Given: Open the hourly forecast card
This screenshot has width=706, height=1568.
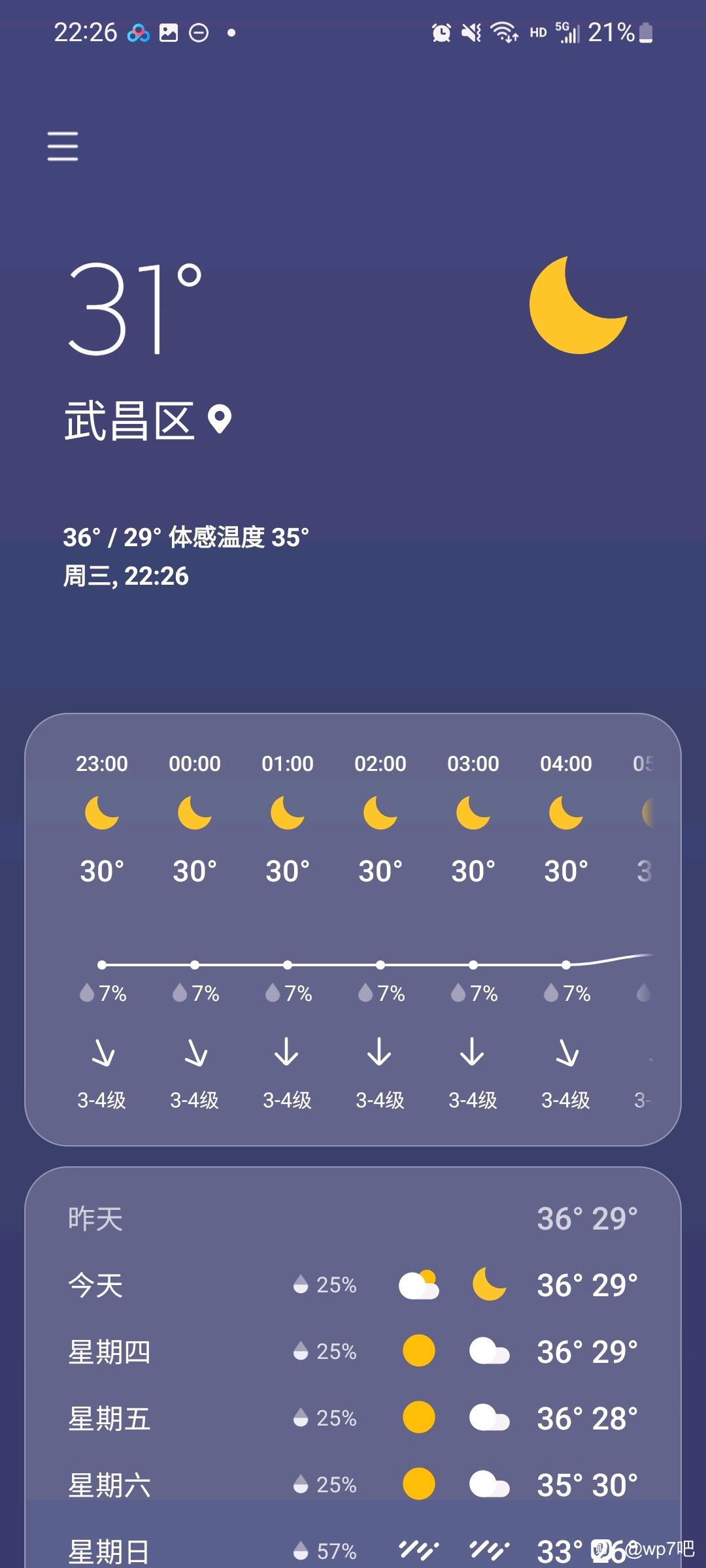Looking at the screenshot, I should point(353,929).
